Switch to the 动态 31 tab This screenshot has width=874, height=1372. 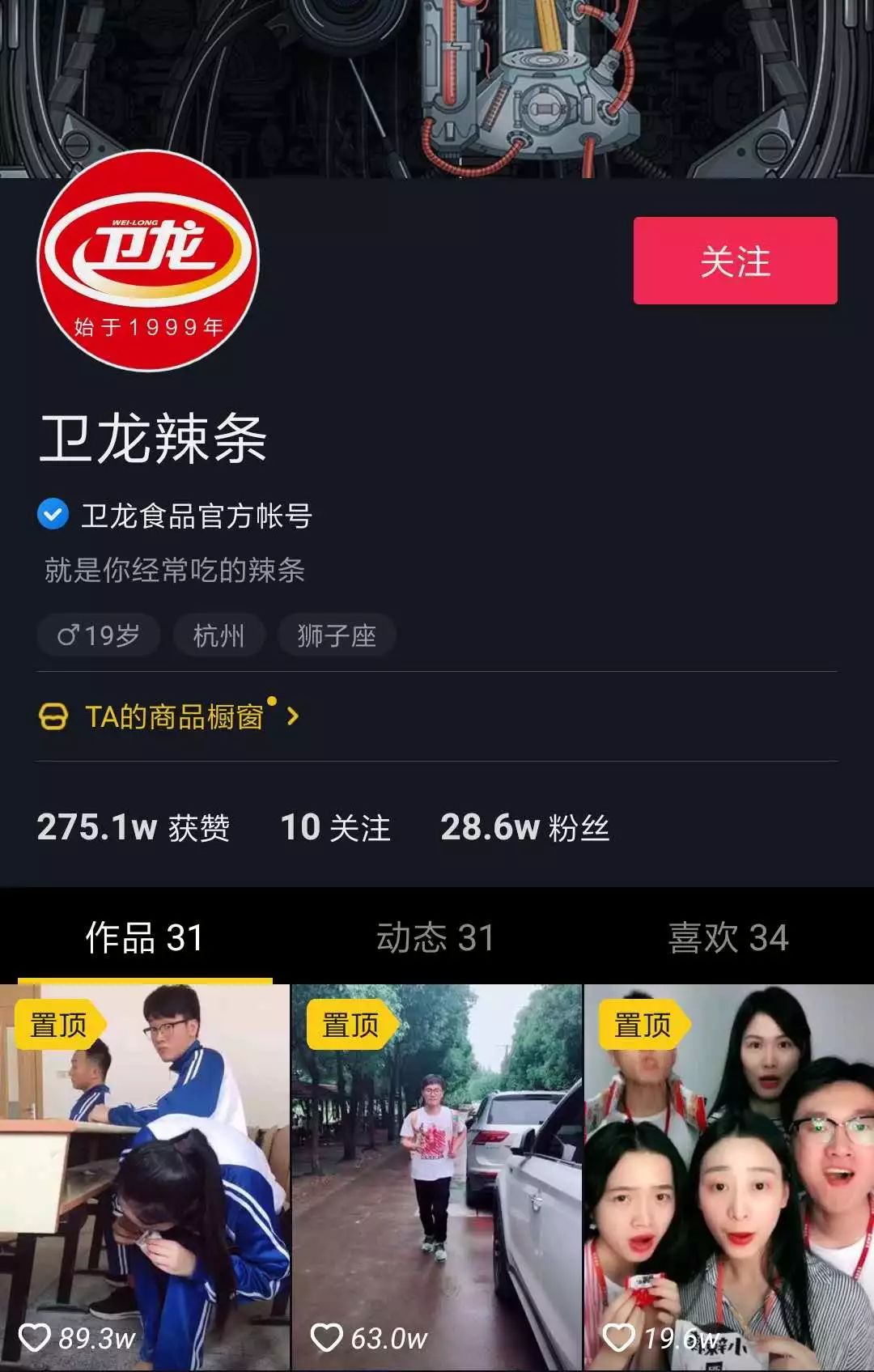point(435,937)
